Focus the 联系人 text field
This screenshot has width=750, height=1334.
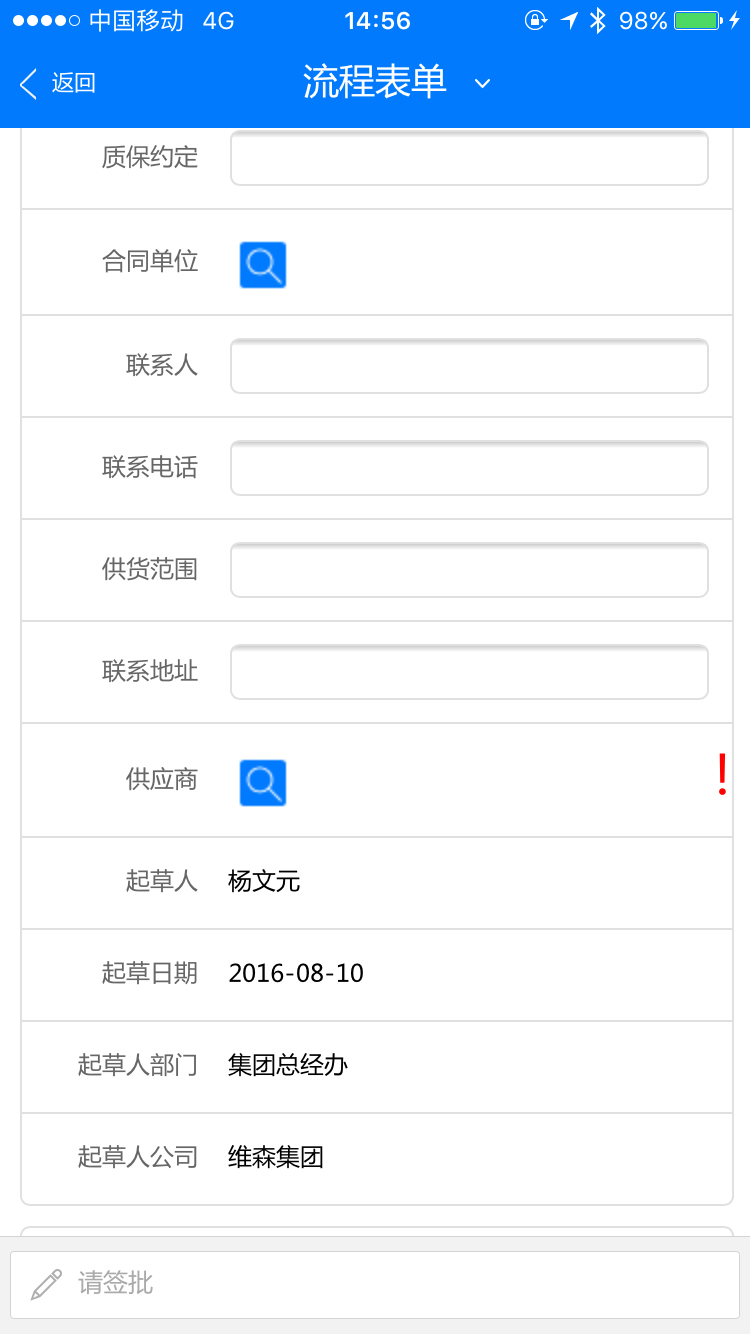[469, 366]
